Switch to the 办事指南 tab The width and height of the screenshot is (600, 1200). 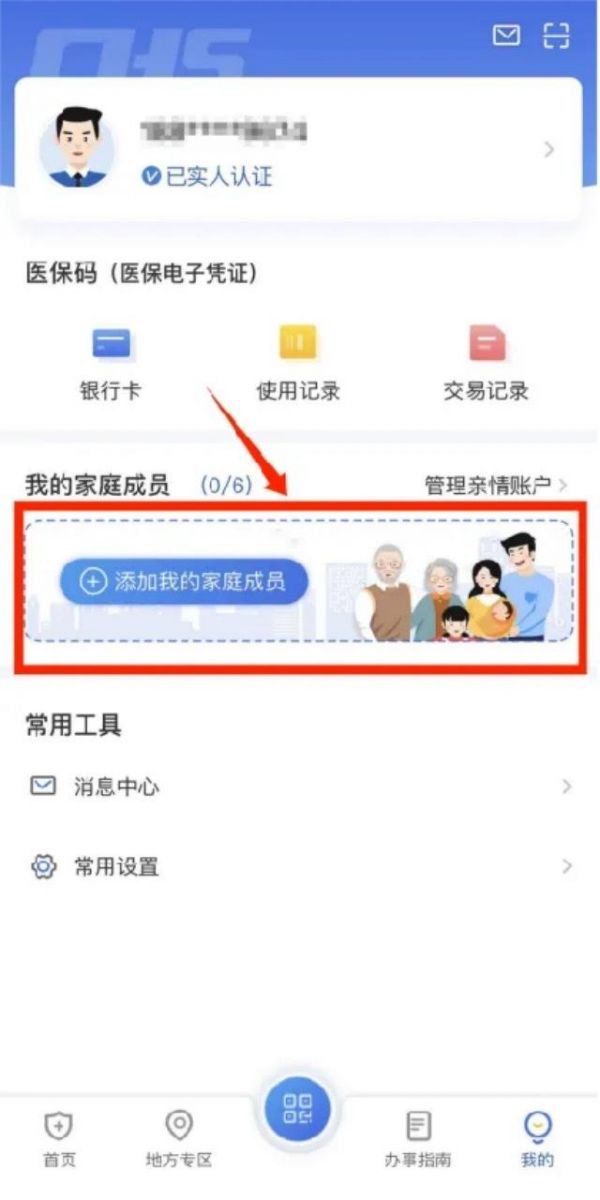click(418, 1140)
